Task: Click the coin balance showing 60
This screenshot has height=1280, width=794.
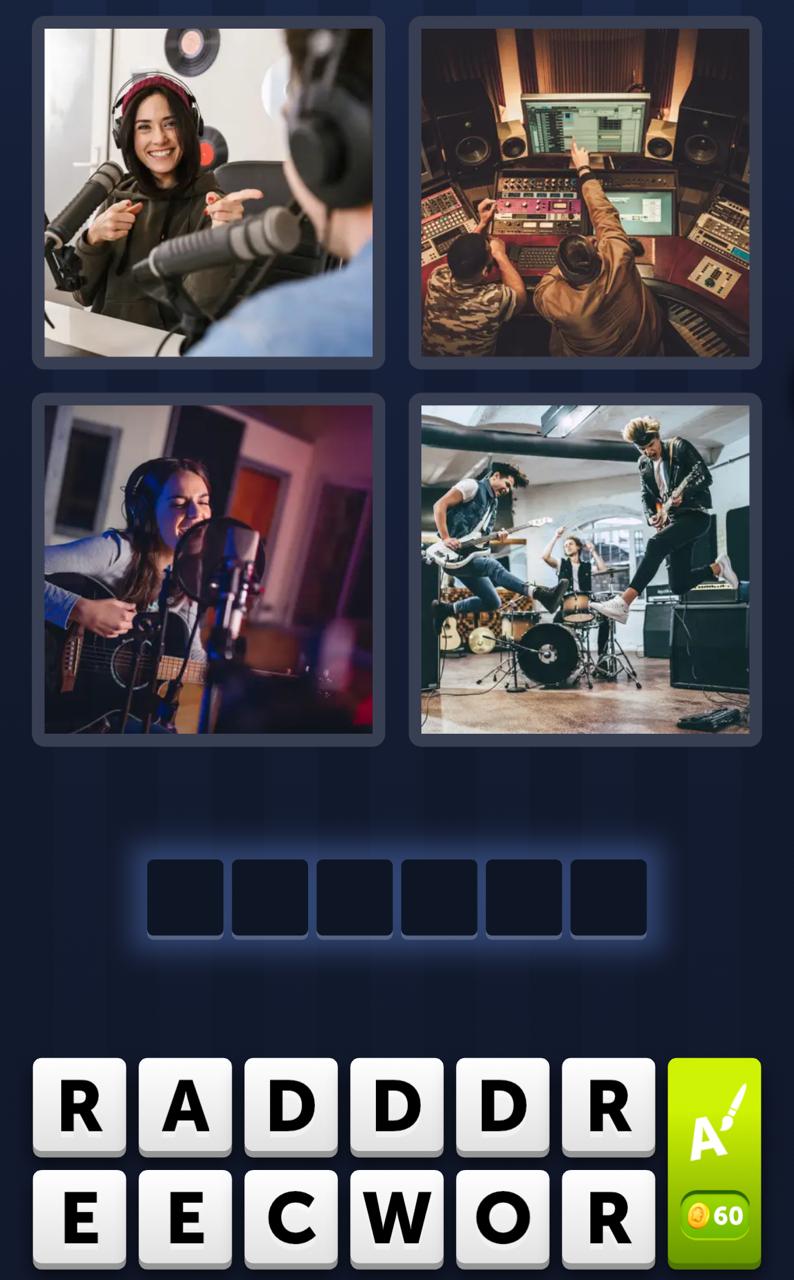Action: (712, 1216)
